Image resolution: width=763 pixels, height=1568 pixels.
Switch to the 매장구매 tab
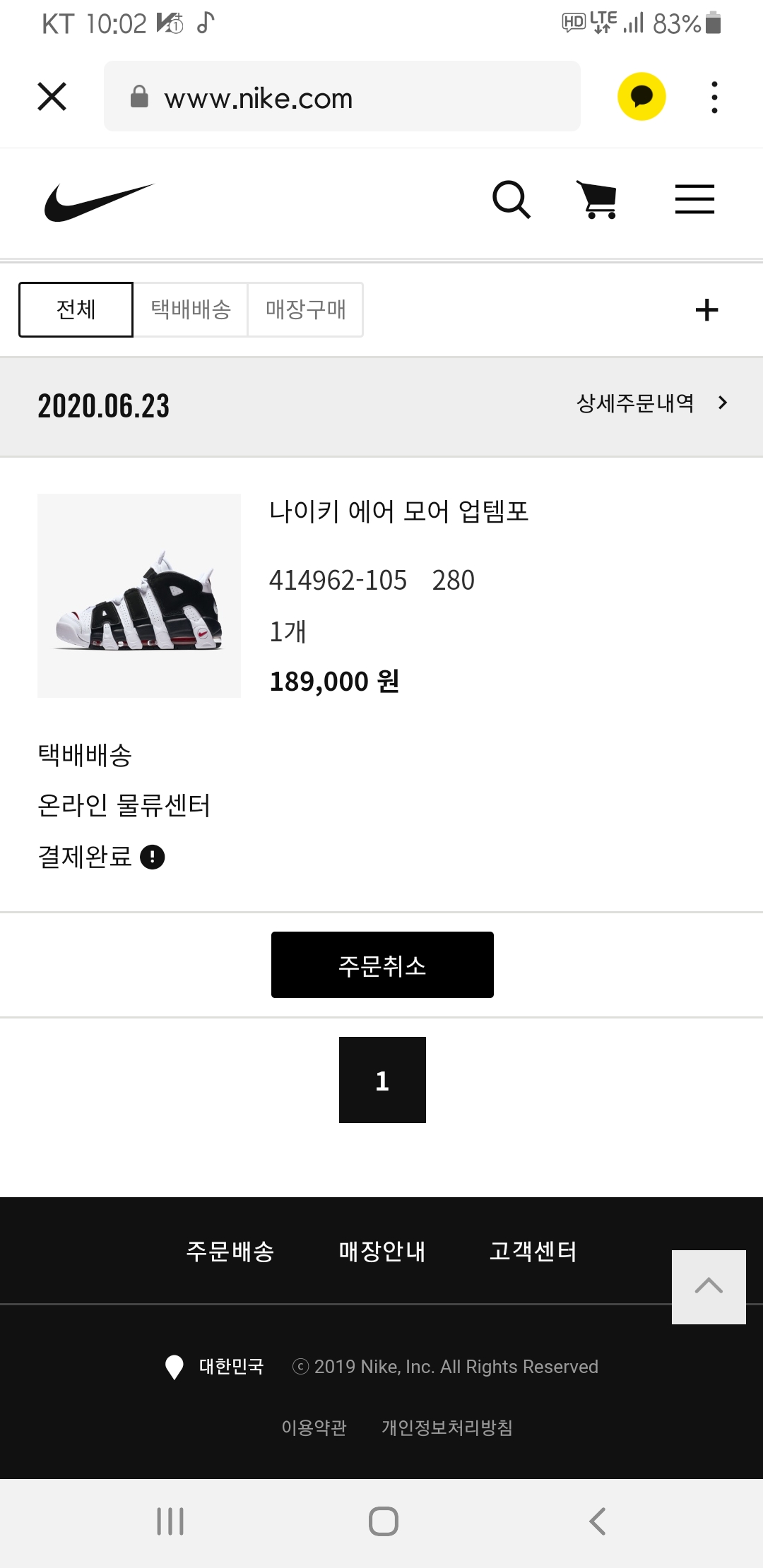click(305, 309)
